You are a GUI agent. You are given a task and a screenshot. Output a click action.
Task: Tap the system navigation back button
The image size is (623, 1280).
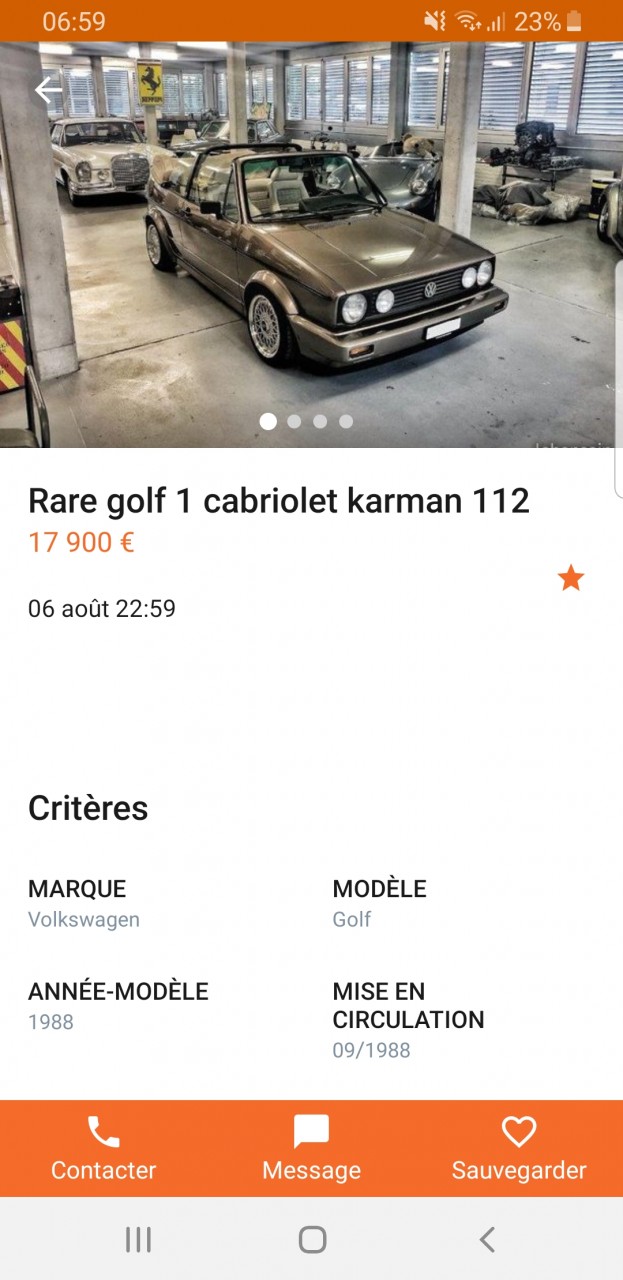pyautogui.click(x=487, y=1240)
